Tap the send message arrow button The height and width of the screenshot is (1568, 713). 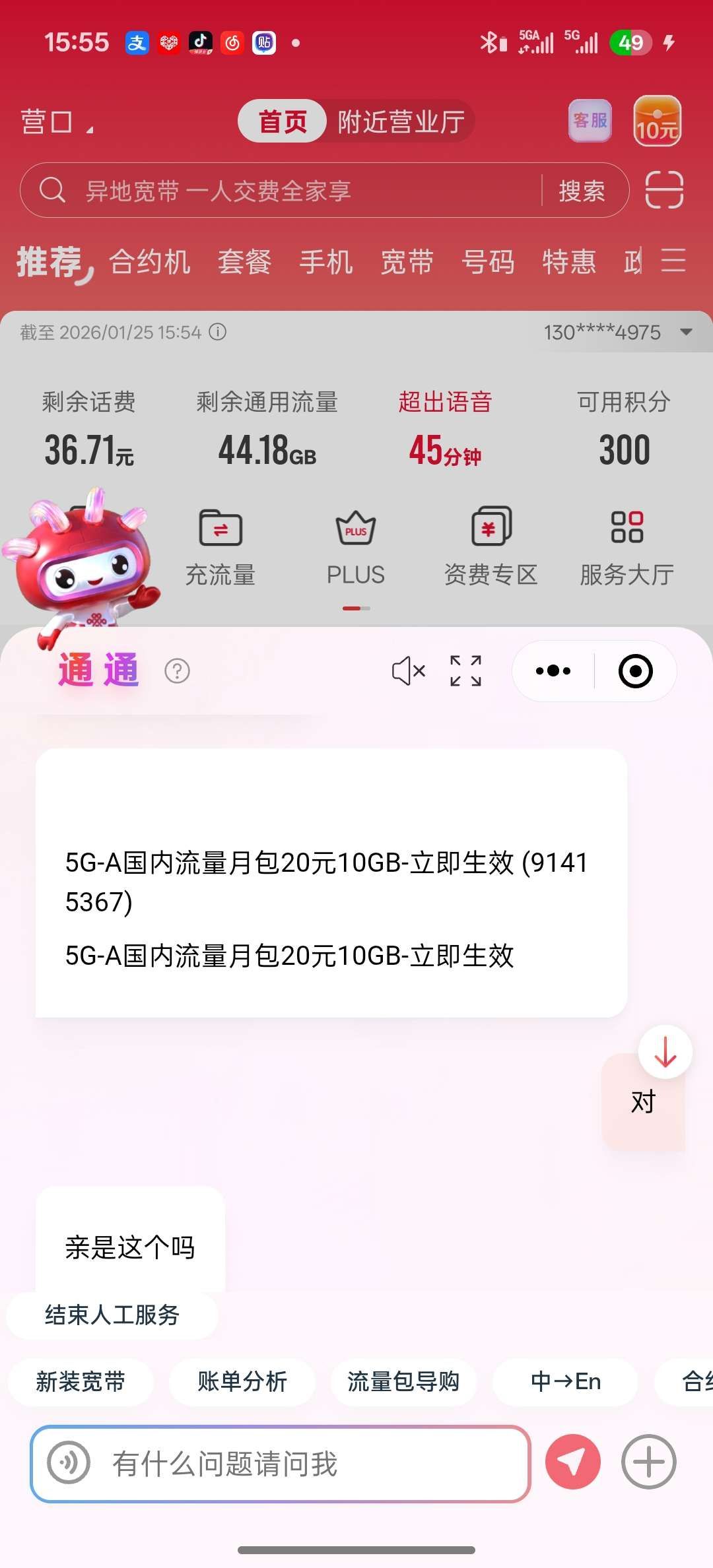pyautogui.click(x=572, y=1462)
